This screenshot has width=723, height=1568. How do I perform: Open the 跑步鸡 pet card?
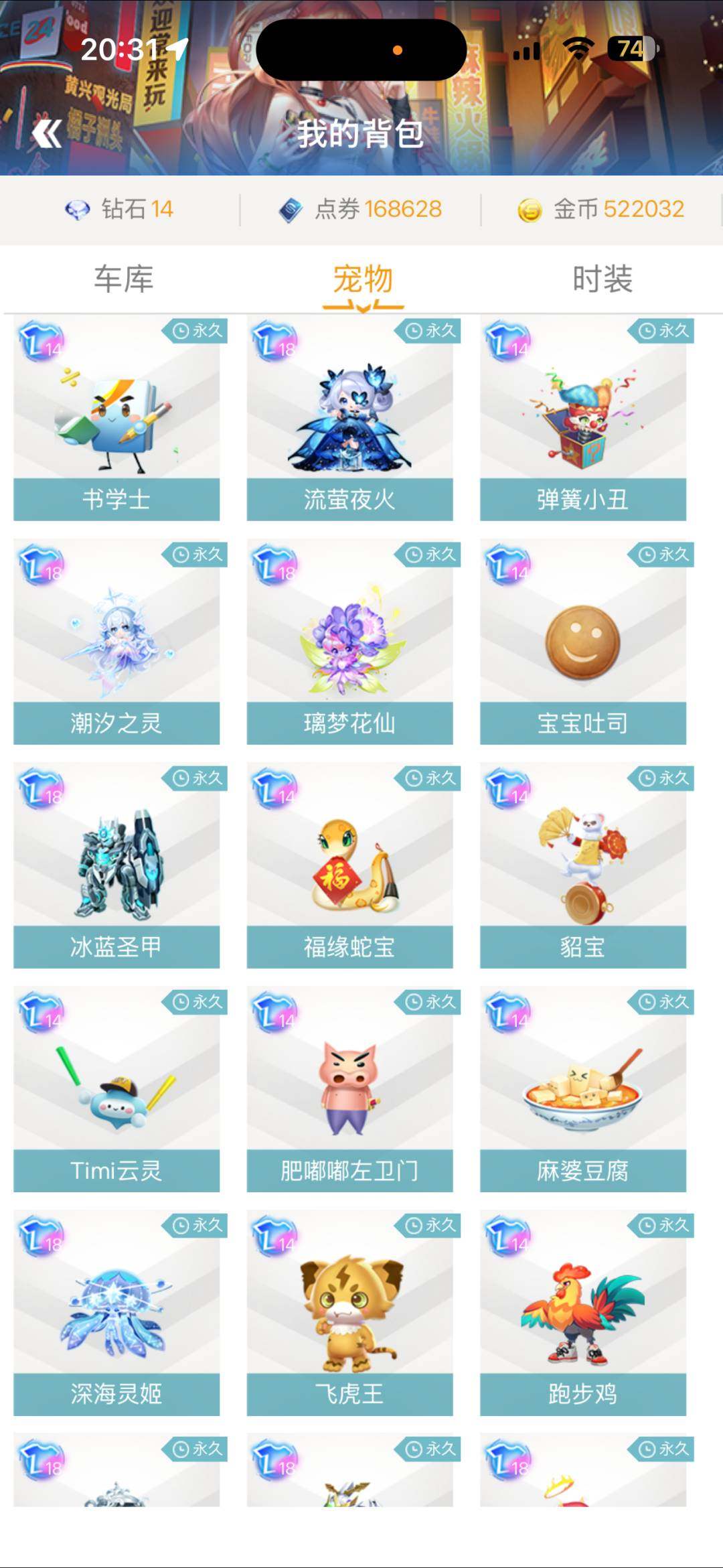(582, 1314)
